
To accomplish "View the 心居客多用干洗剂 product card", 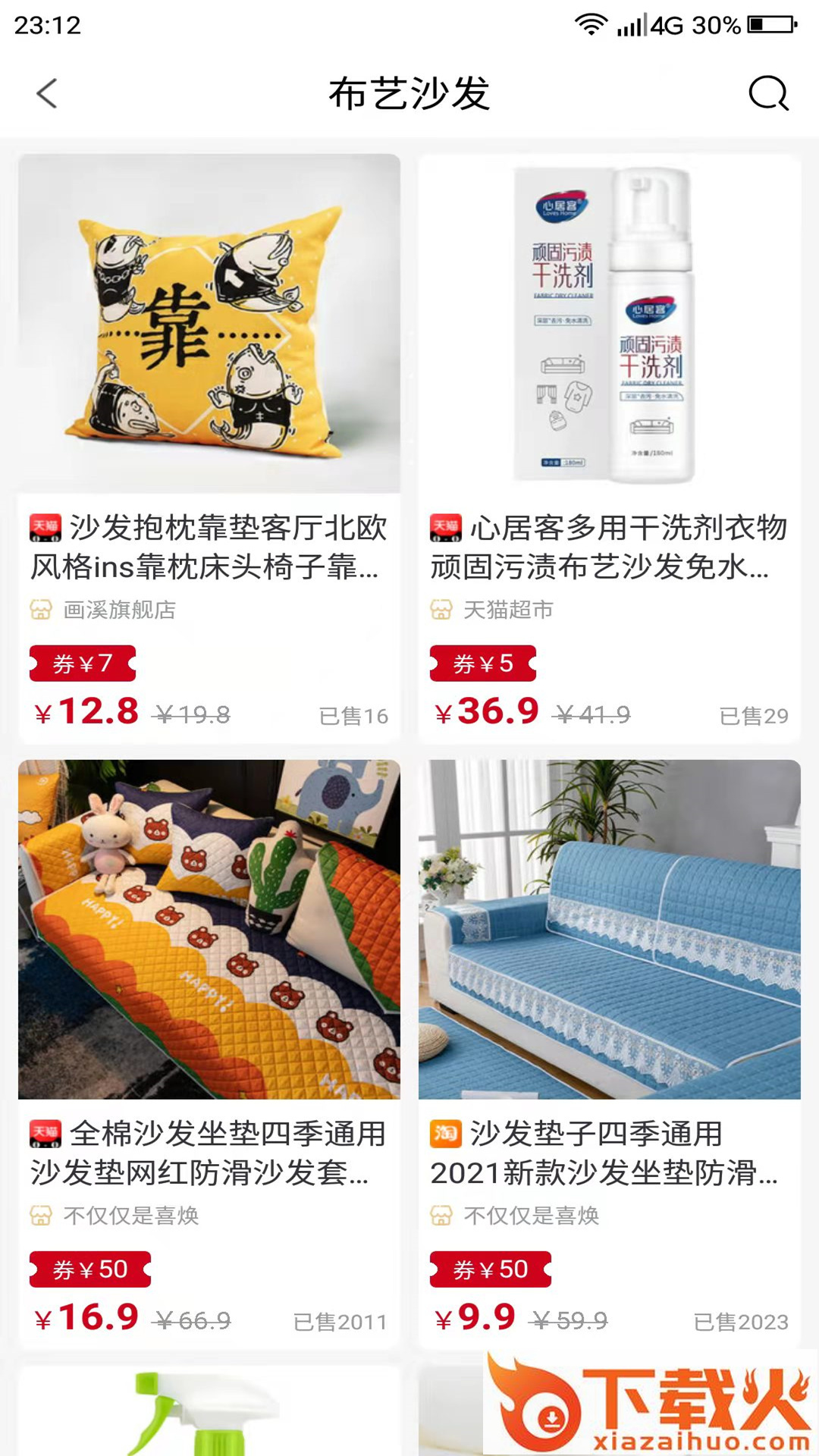I will pyautogui.click(x=610, y=447).
